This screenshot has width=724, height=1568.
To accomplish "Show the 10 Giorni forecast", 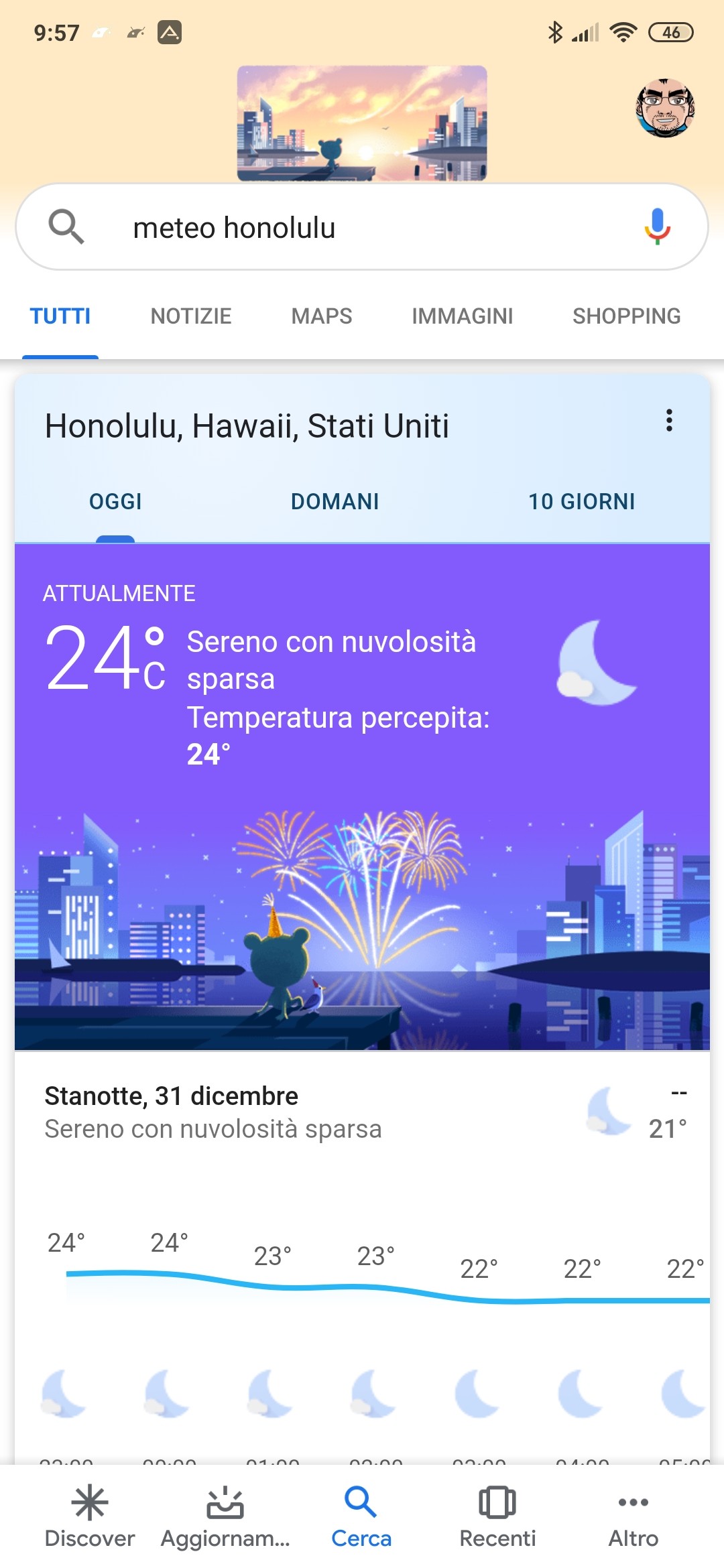I will click(x=581, y=502).
